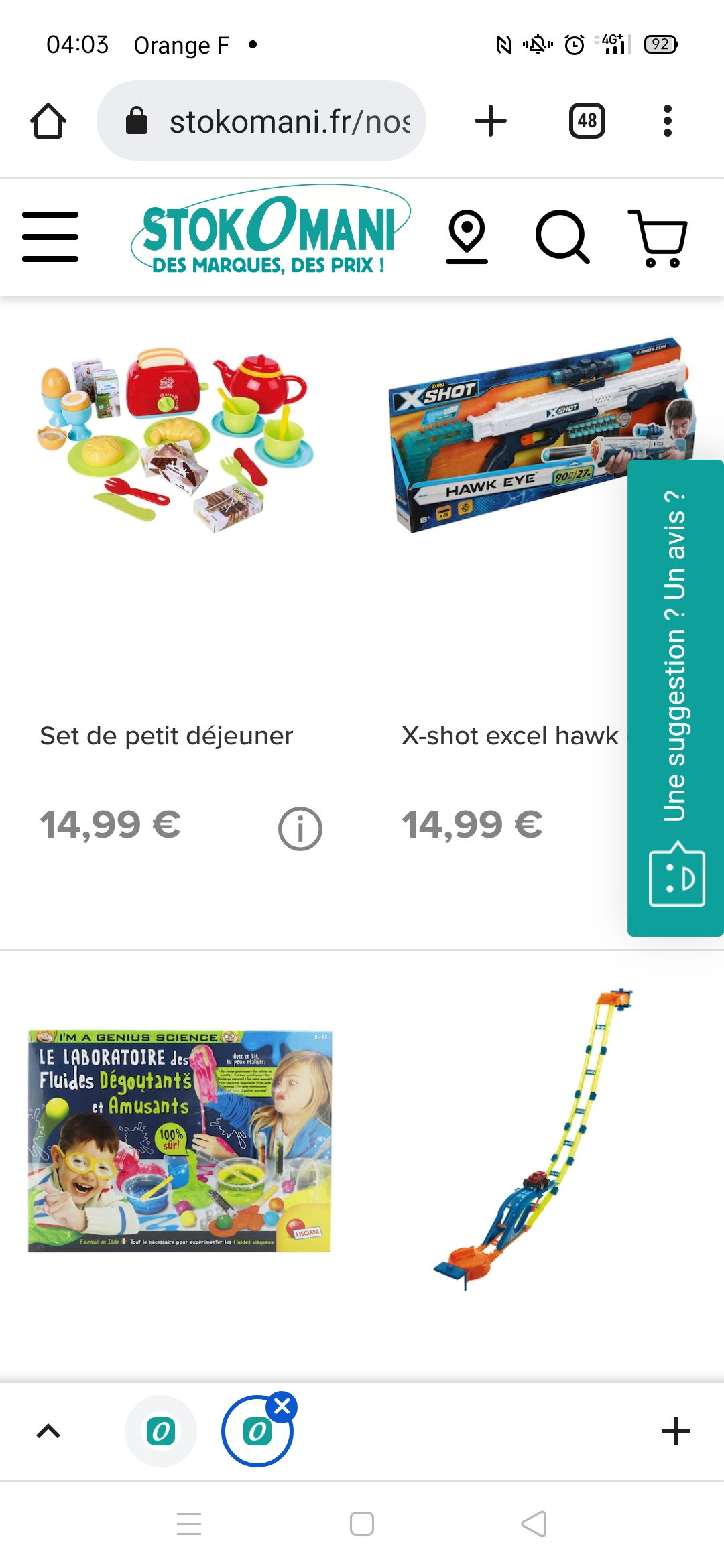Expand the tab group strip
Image resolution: width=724 pixels, height=1568 pixels.
[x=48, y=1432]
